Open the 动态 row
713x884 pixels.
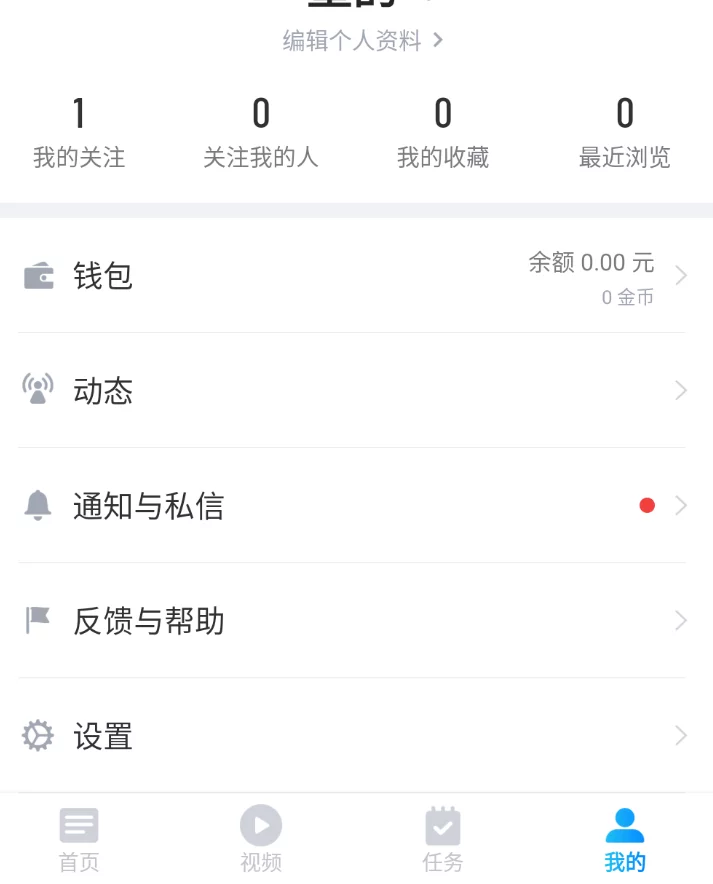(356, 390)
